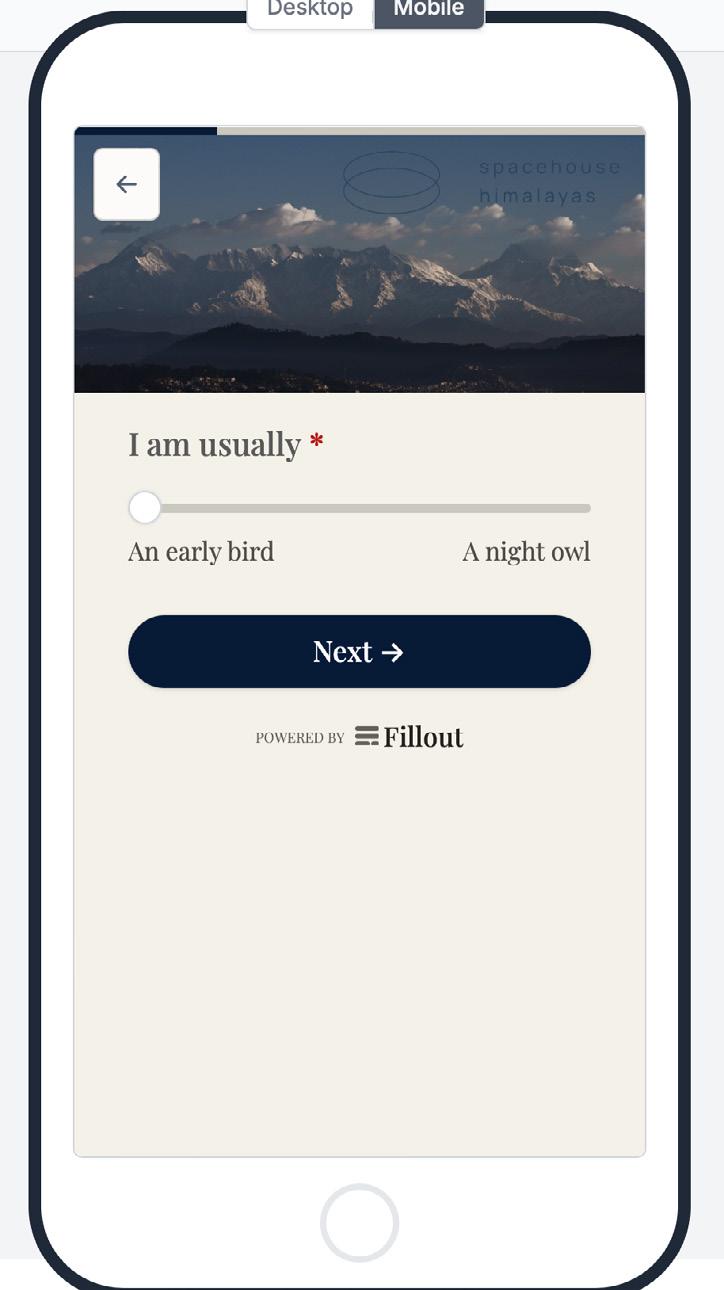
Task: Continue with the Next button
Action: tap(359, 652)
